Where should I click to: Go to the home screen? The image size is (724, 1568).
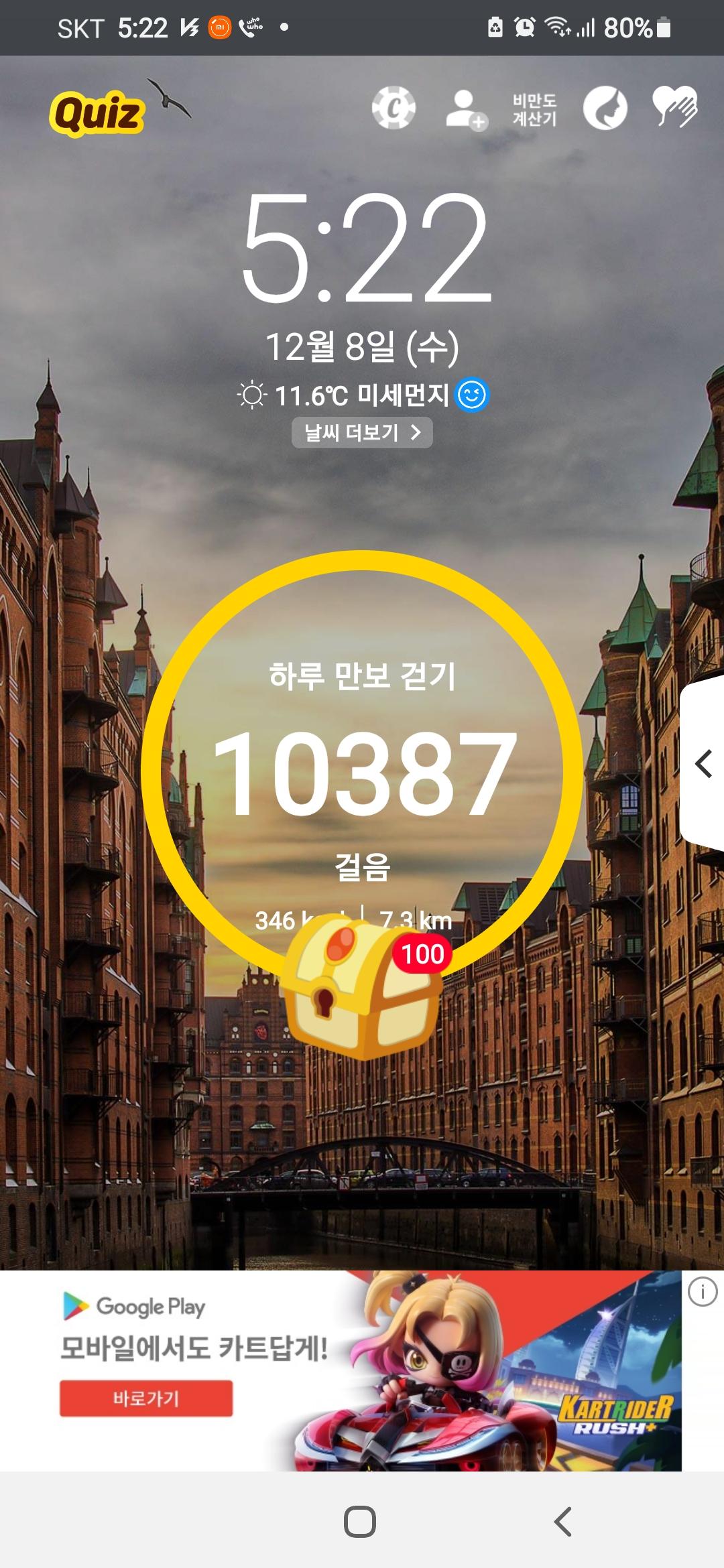click(360, 1521)
